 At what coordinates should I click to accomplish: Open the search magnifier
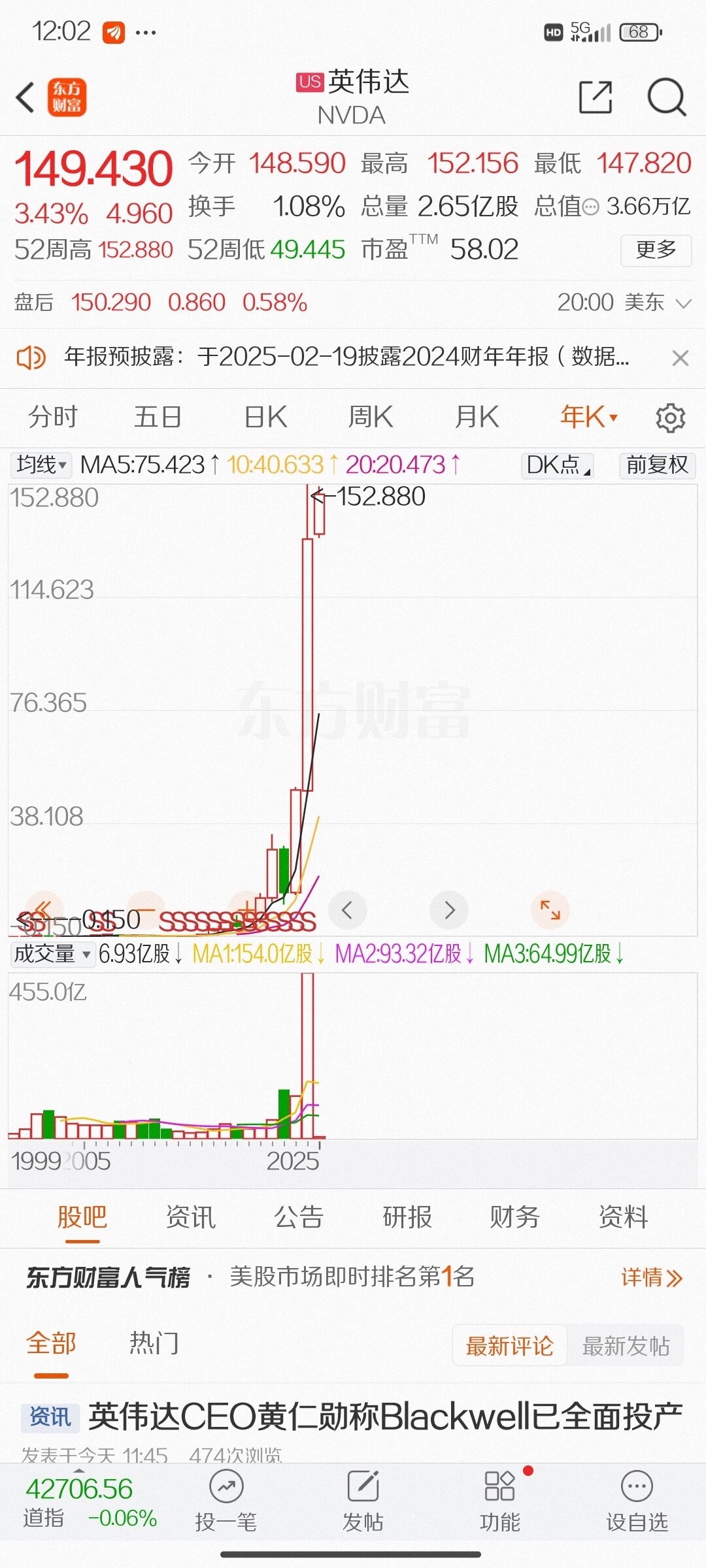(x=666, y=98)
